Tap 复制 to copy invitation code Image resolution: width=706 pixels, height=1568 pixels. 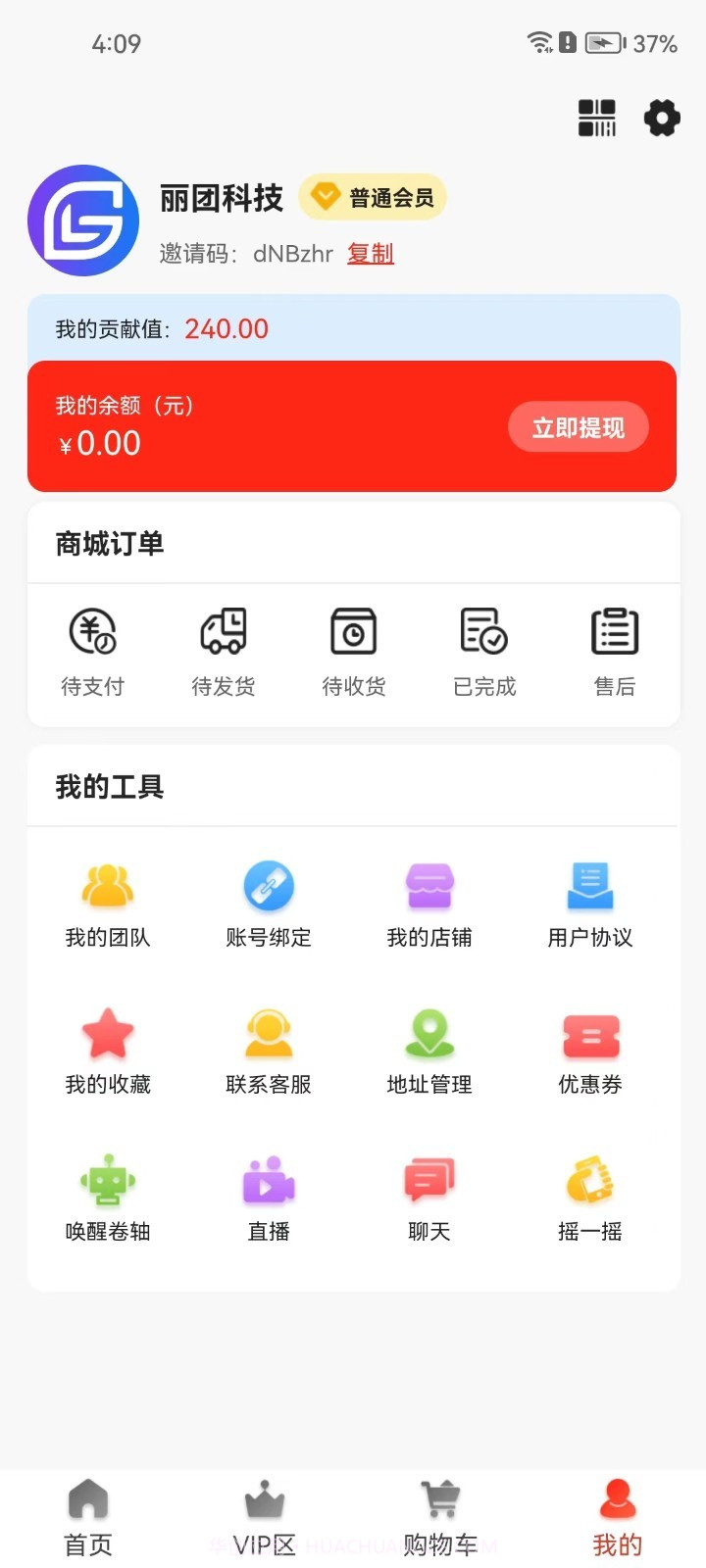click(x=370, y=253)
